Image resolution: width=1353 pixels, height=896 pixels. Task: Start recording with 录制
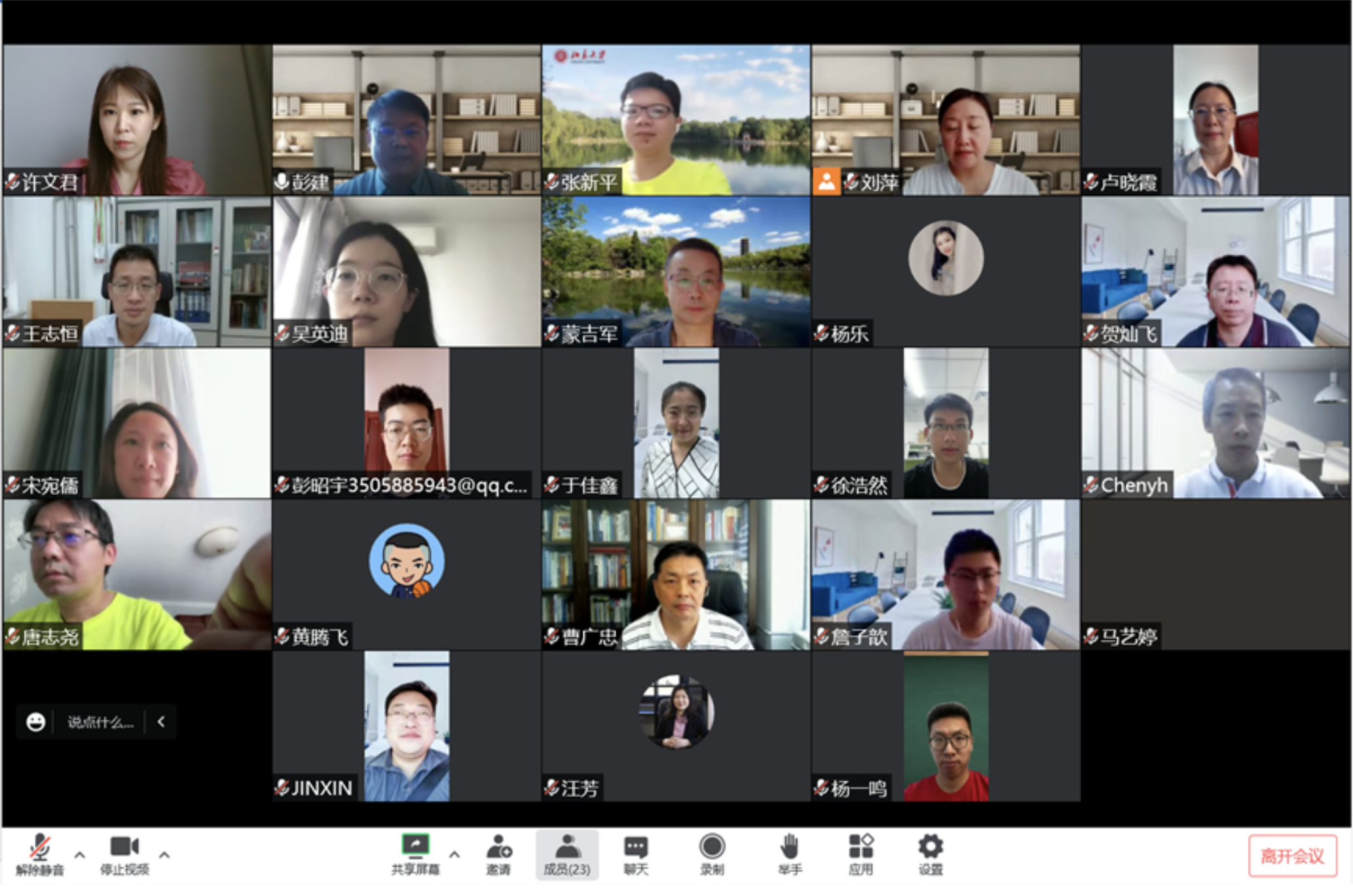pos(712,854)
